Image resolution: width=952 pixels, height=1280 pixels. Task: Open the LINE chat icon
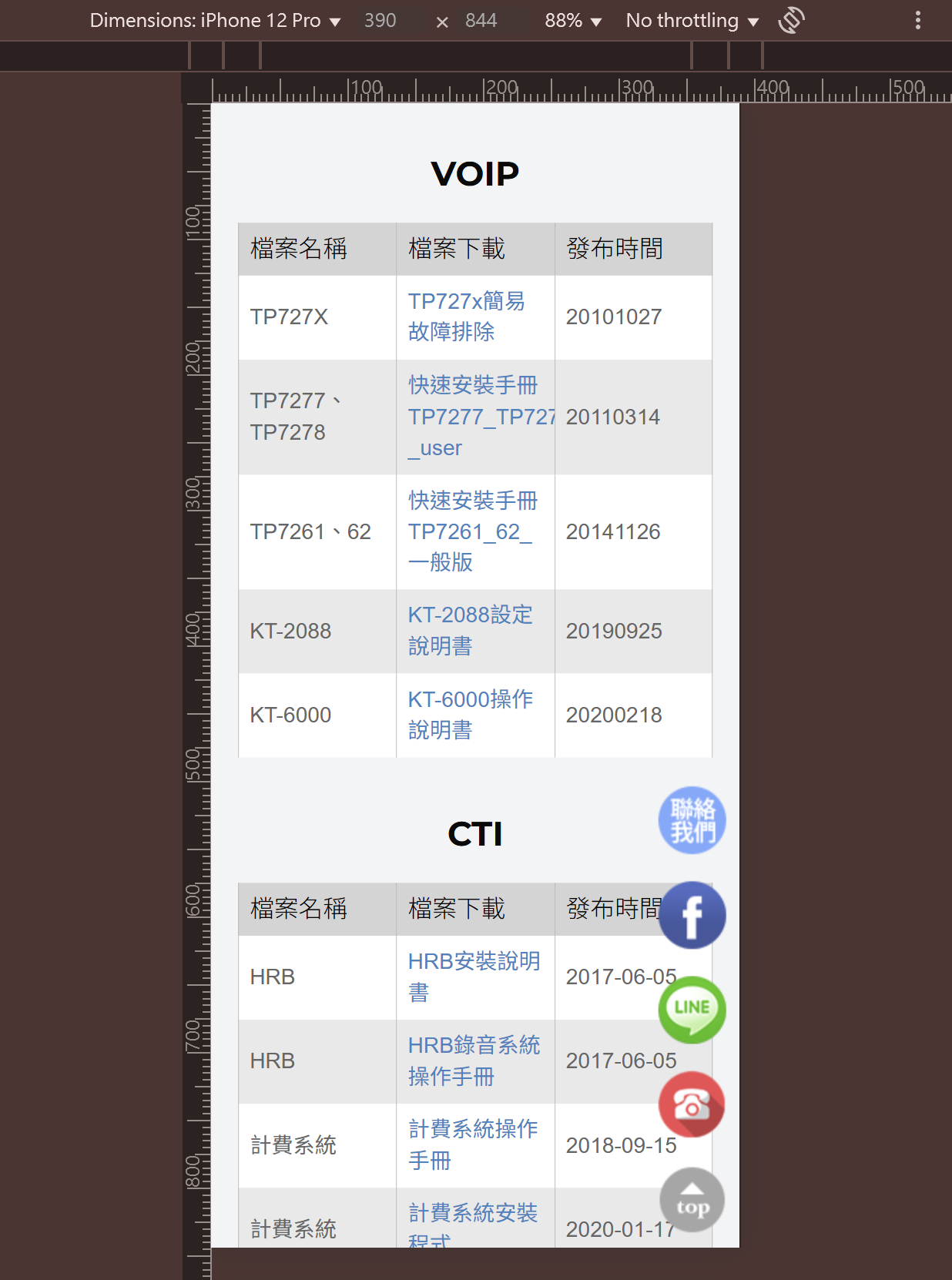pyautogui.click(x=692, y=1010)
